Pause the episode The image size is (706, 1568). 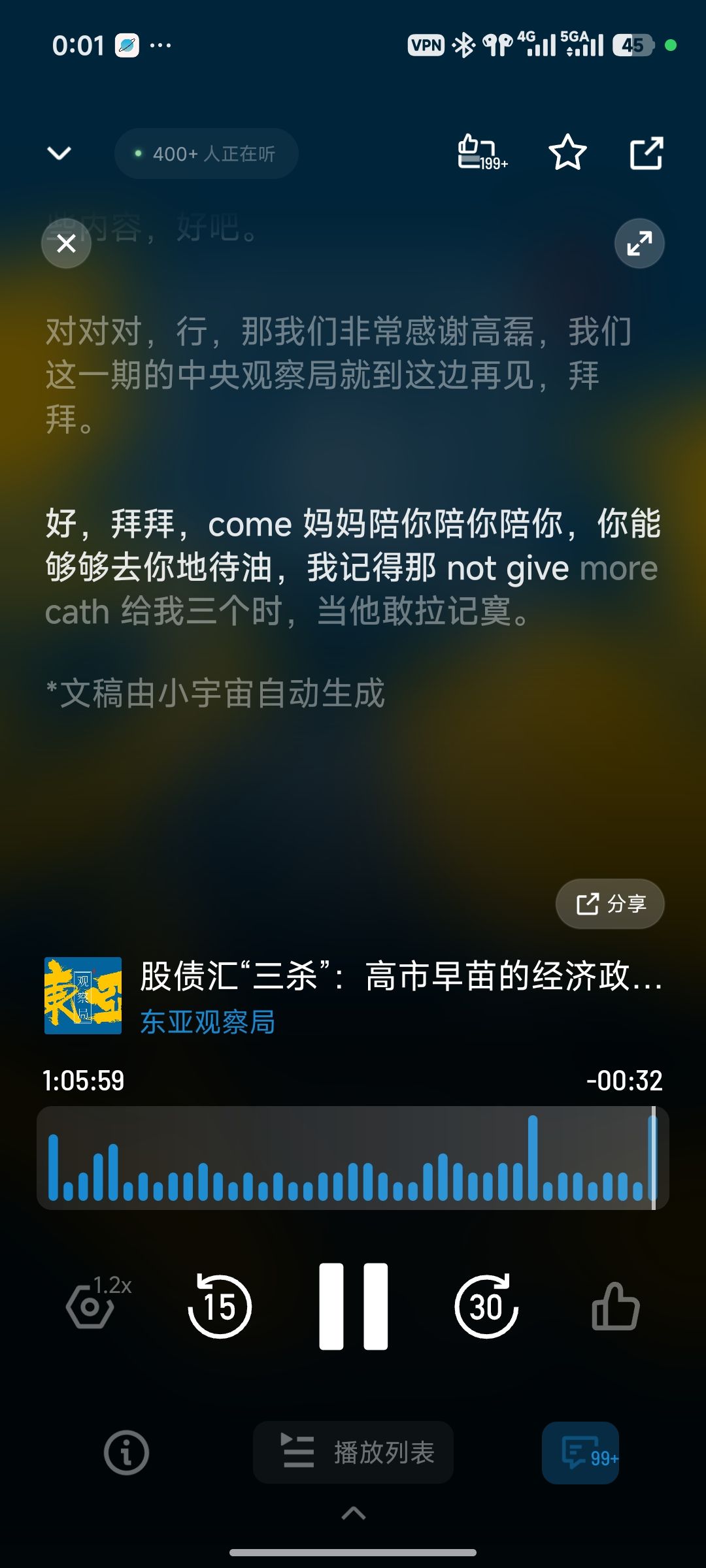pyautogui.click(x=353, y=1305)
